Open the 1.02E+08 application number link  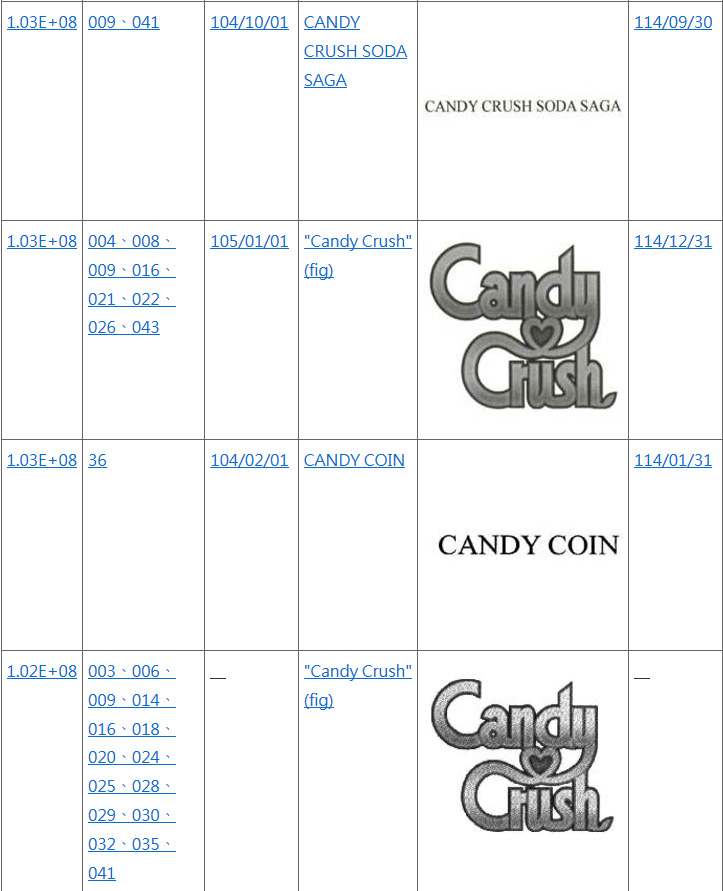42,671
